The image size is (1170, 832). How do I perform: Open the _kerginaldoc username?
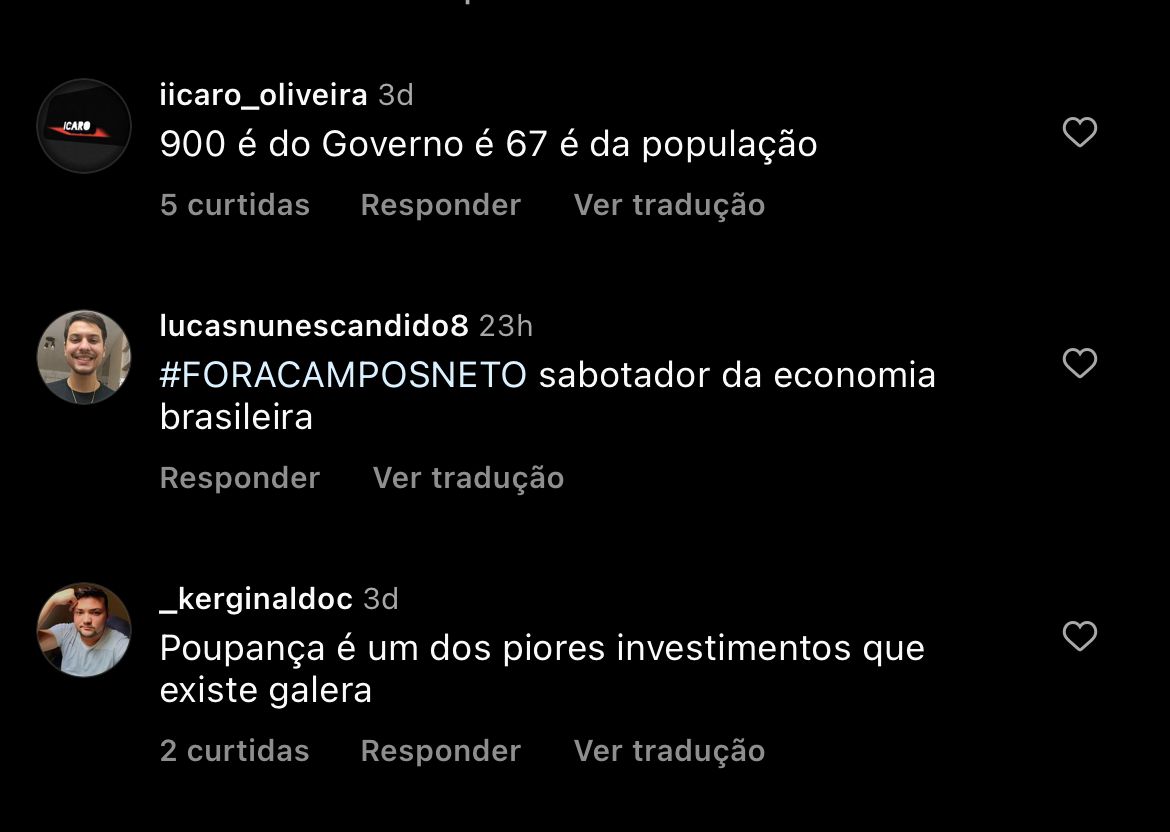[256, 599]
